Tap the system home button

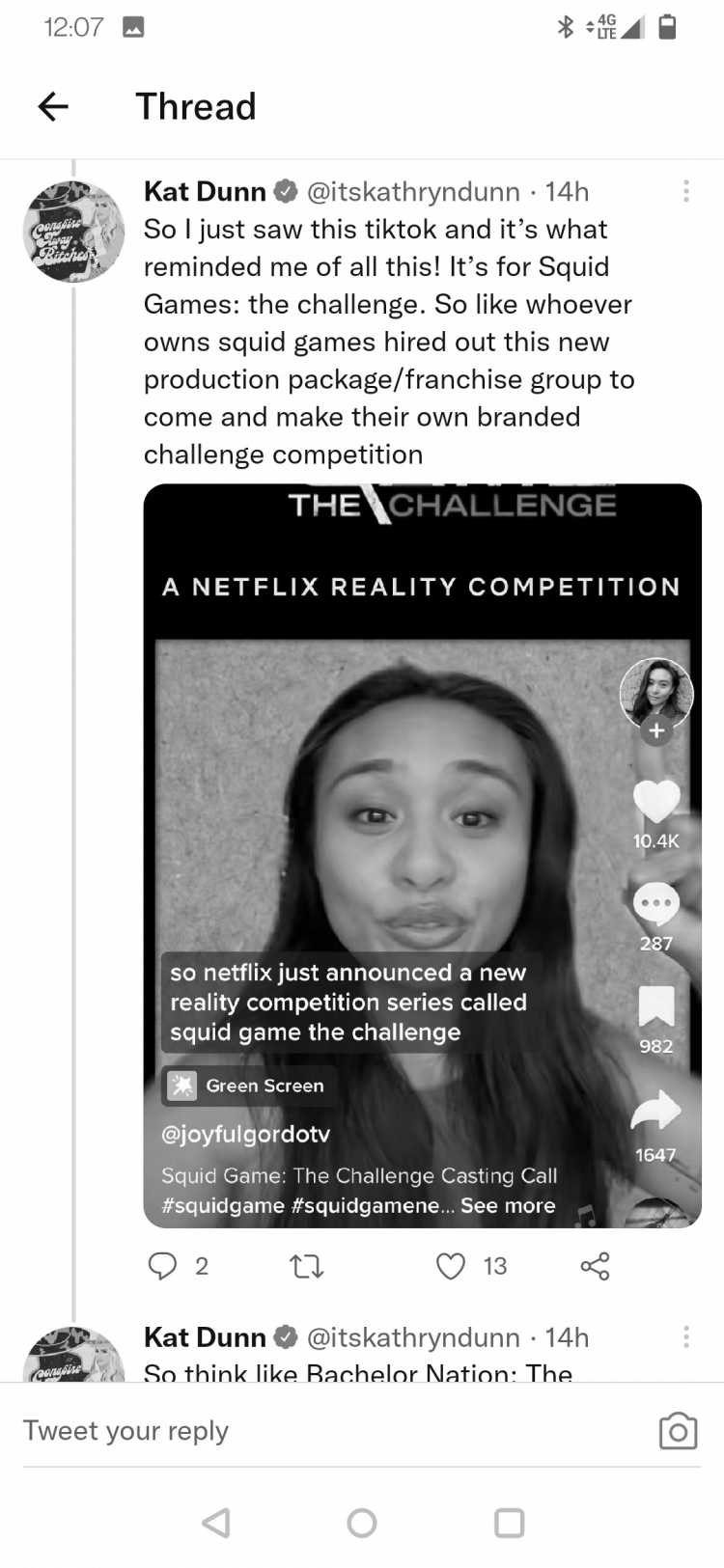362,1523
